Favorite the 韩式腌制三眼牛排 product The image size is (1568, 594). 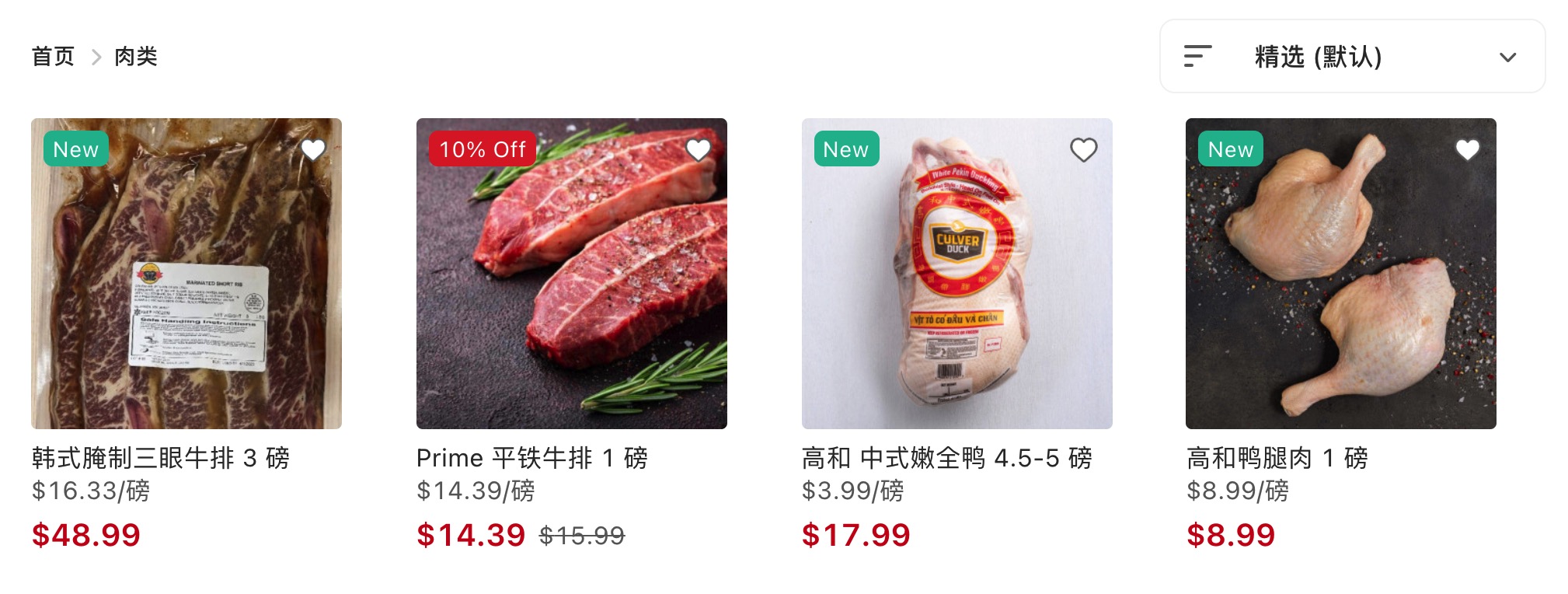(x=313, y=149)
